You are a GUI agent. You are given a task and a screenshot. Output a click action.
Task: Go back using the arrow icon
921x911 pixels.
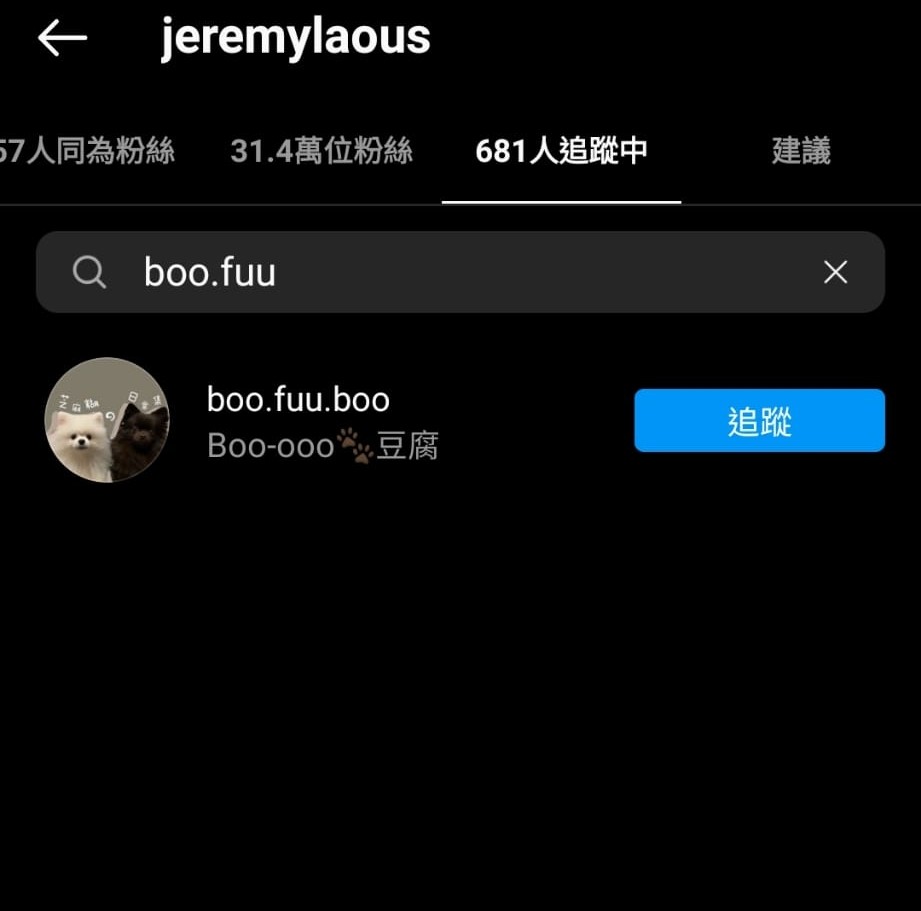point(62,38)
